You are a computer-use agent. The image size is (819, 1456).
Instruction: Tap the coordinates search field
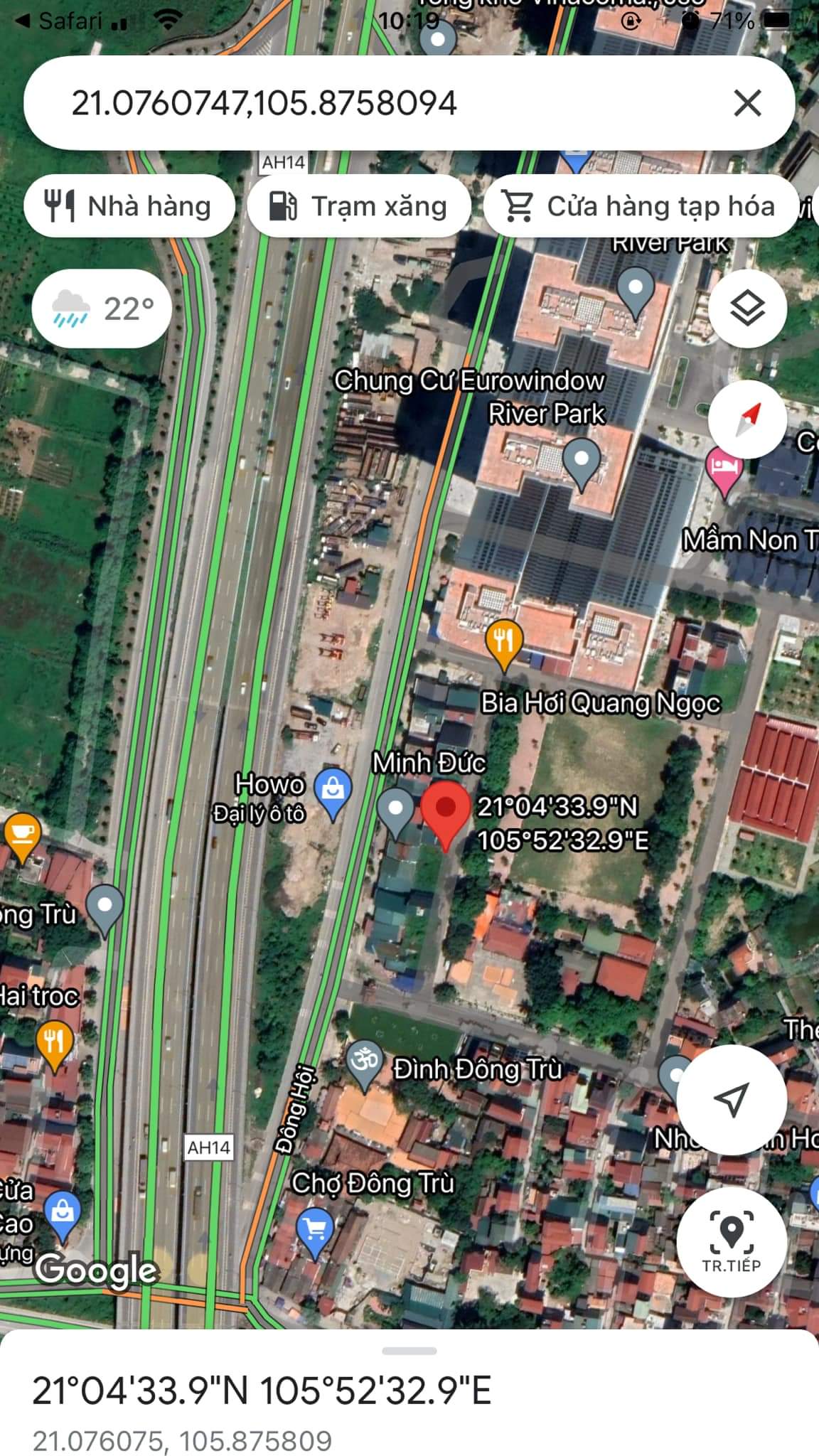(x=355, y=103)
